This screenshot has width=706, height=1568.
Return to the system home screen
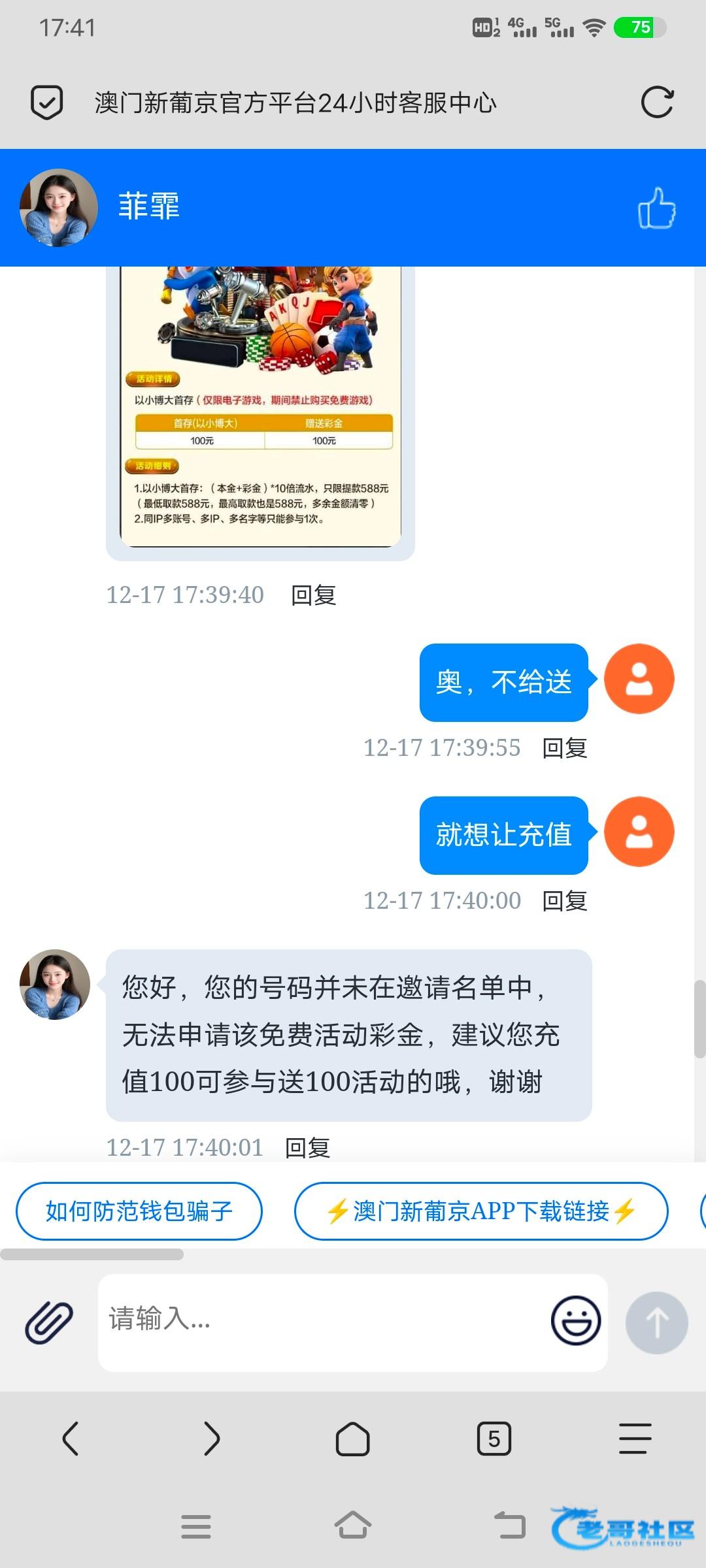tap(353, 1525)
